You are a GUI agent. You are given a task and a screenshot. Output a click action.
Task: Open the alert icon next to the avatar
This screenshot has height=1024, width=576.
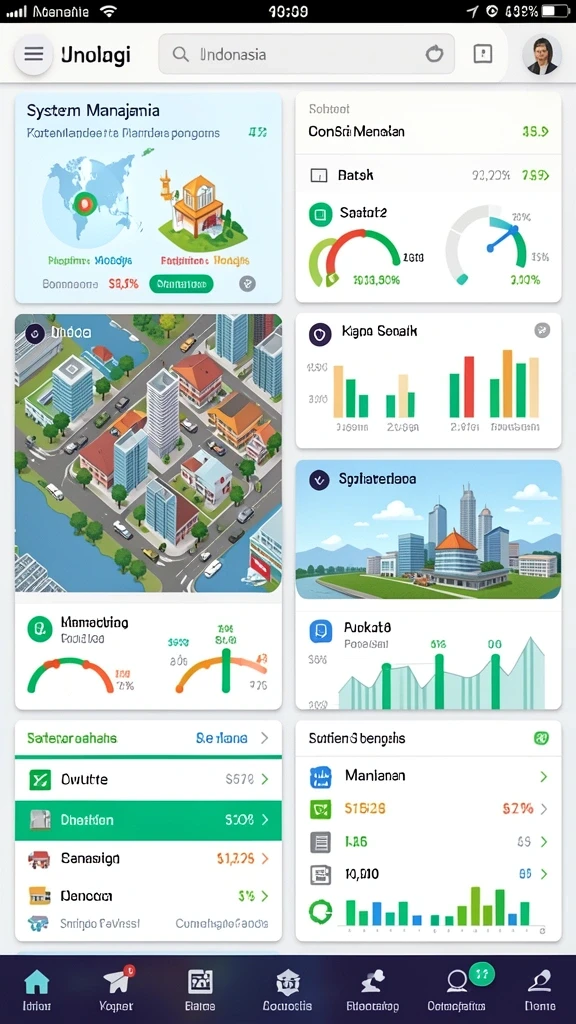pyautogui.click(x=483, y=54)
